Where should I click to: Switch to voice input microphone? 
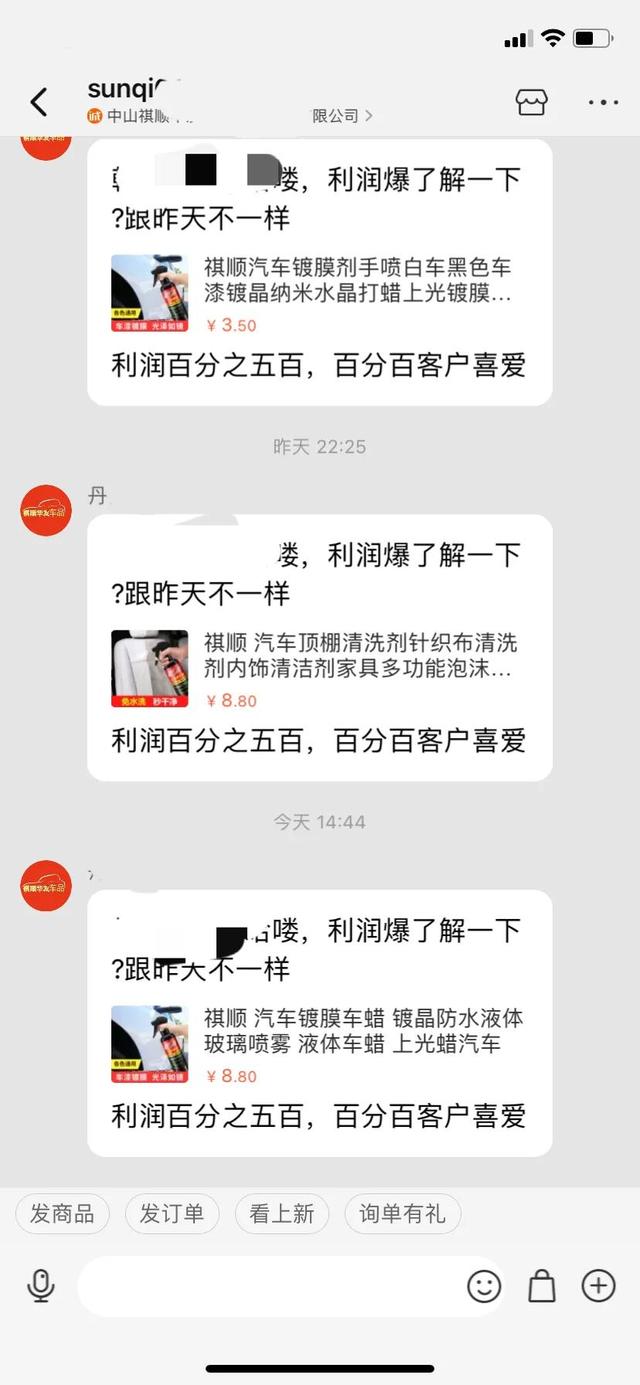click(40, 1286)
